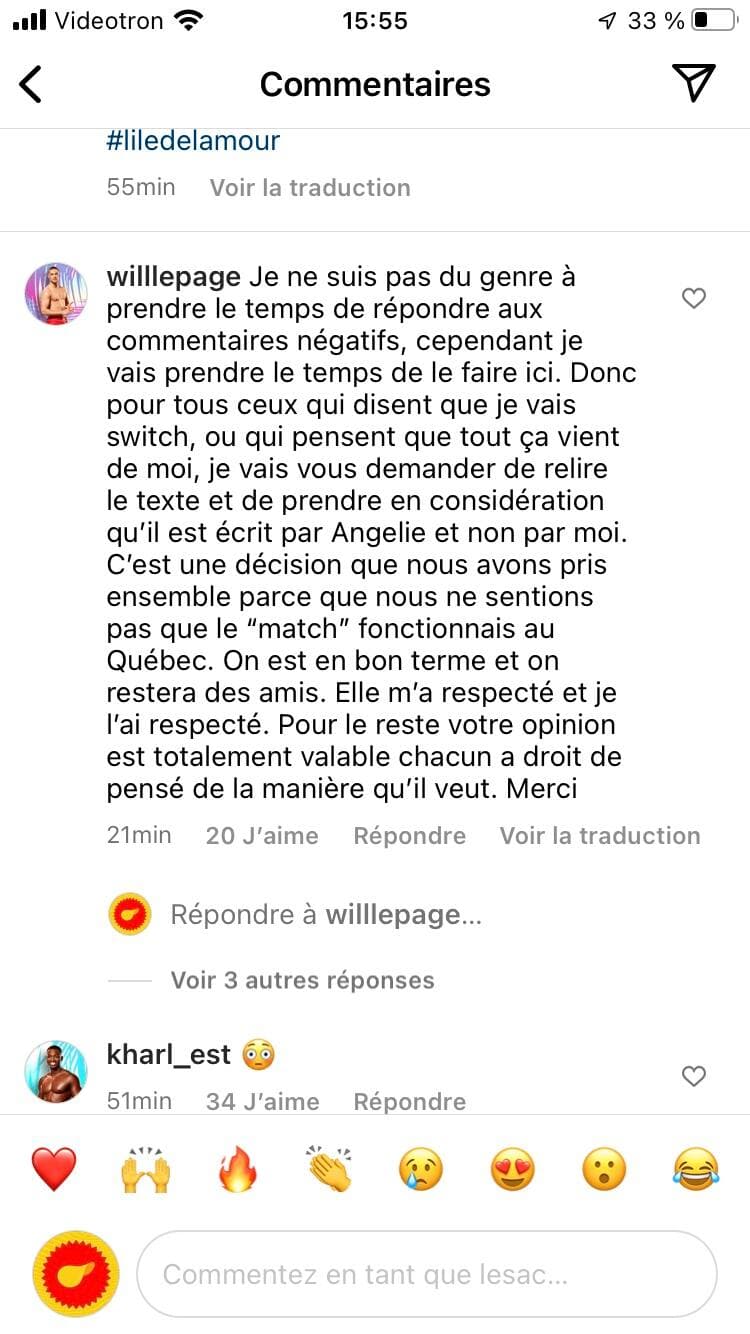The height and width of the screenshot is (1334, 750).
Task: Expand Voir 3 autres réponses
Action: click(302, 980)
